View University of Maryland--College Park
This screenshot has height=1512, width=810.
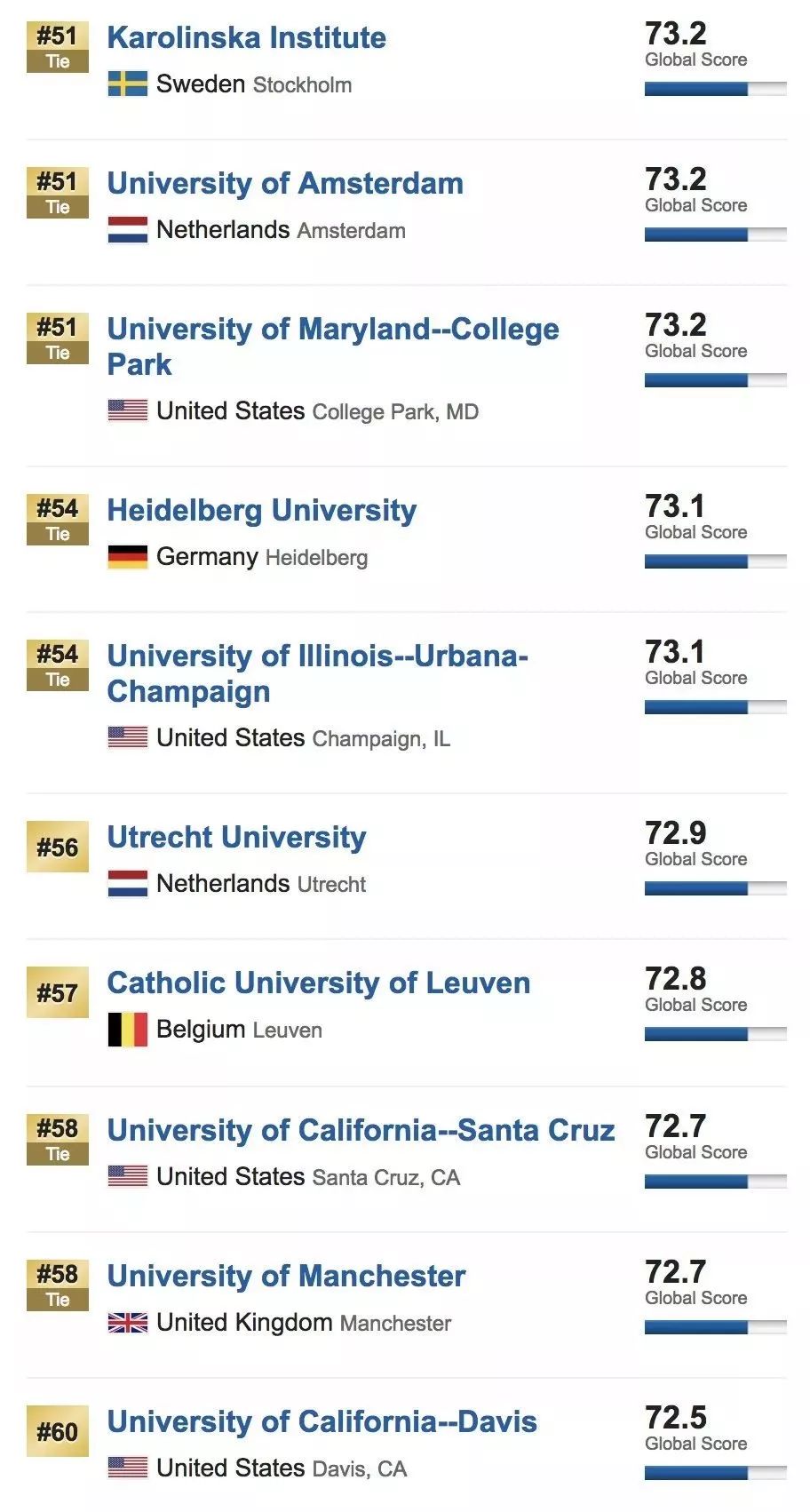pos(332,330)
